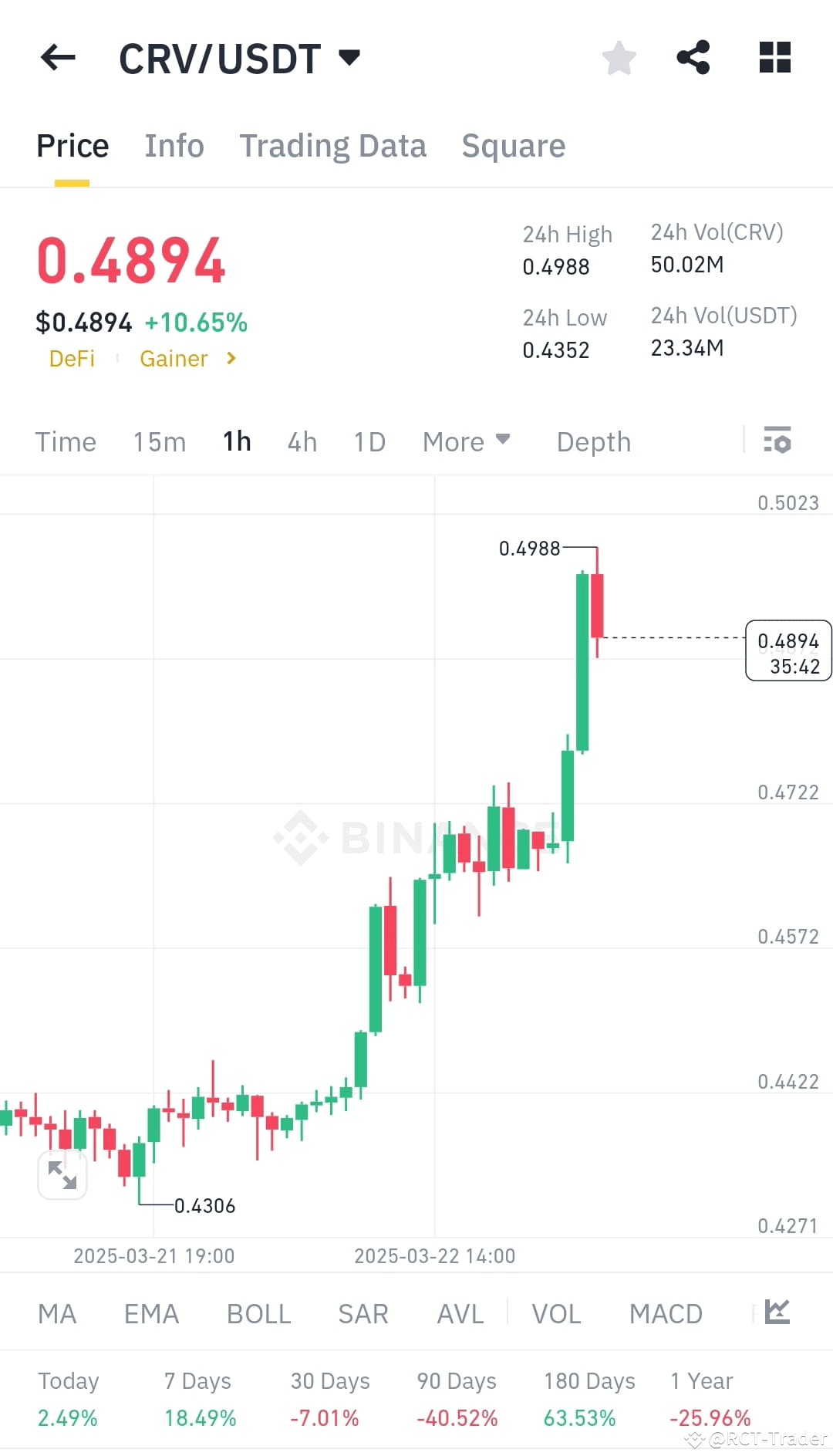Select the MACD indicator
Viewport: 833px width, 1456px height.
pyautogui.click(x=665, y=1312)
